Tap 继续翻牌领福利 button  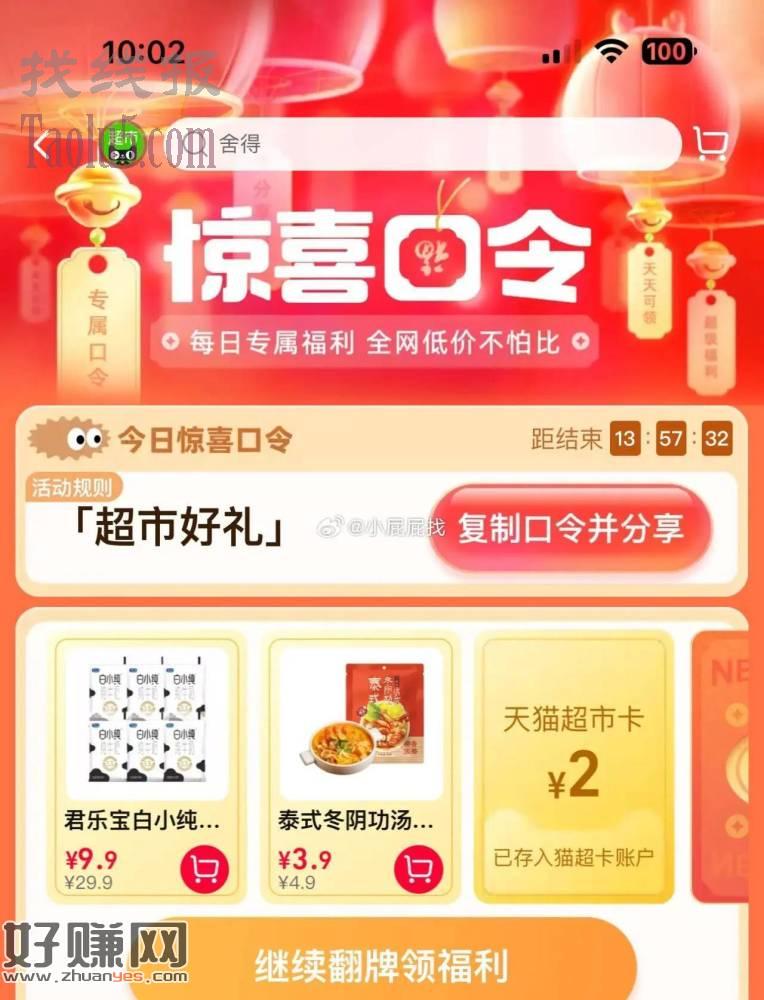380,966
